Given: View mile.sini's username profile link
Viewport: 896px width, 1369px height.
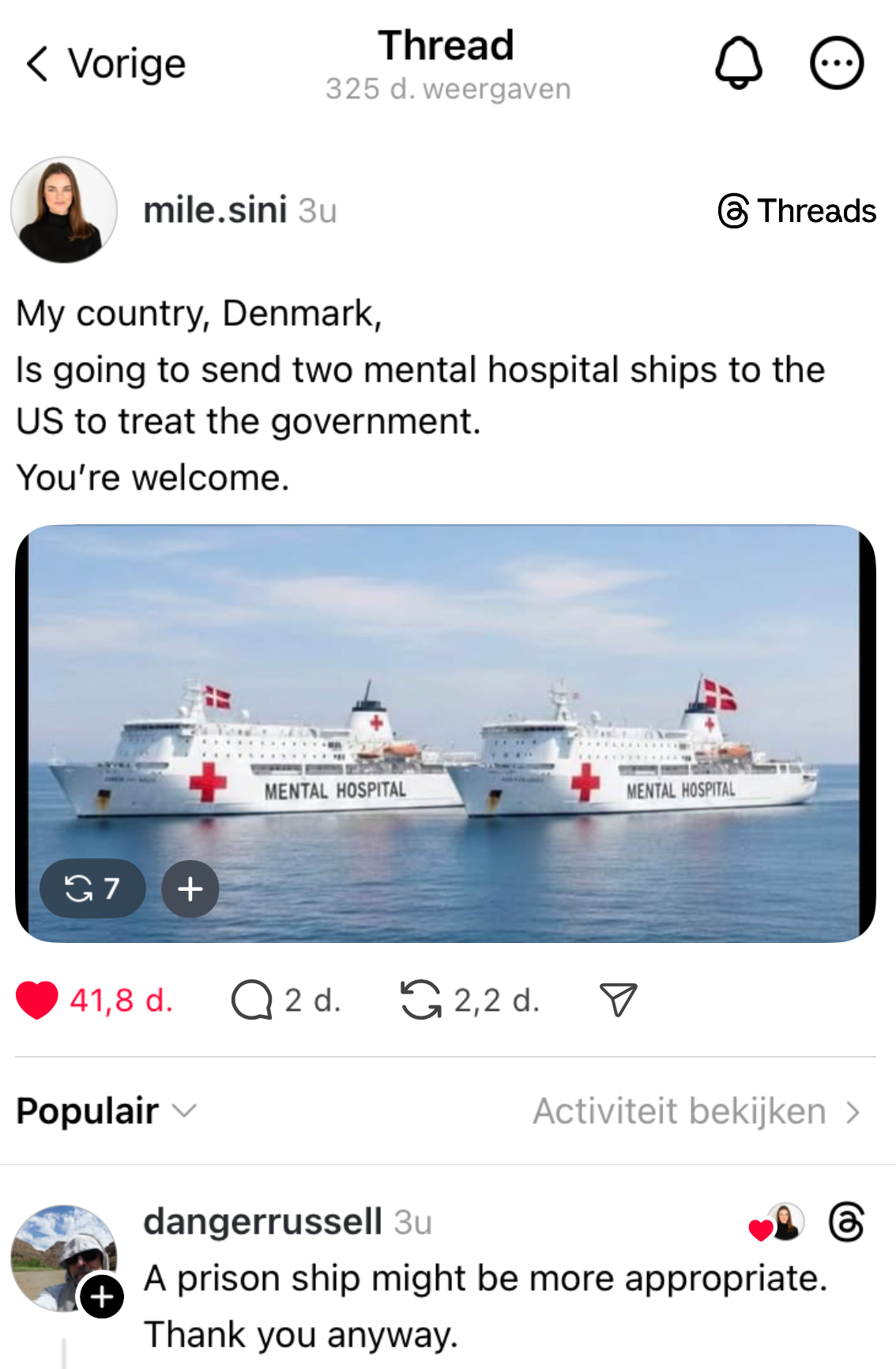Looking at the screenshot, I should pos(214,210).
